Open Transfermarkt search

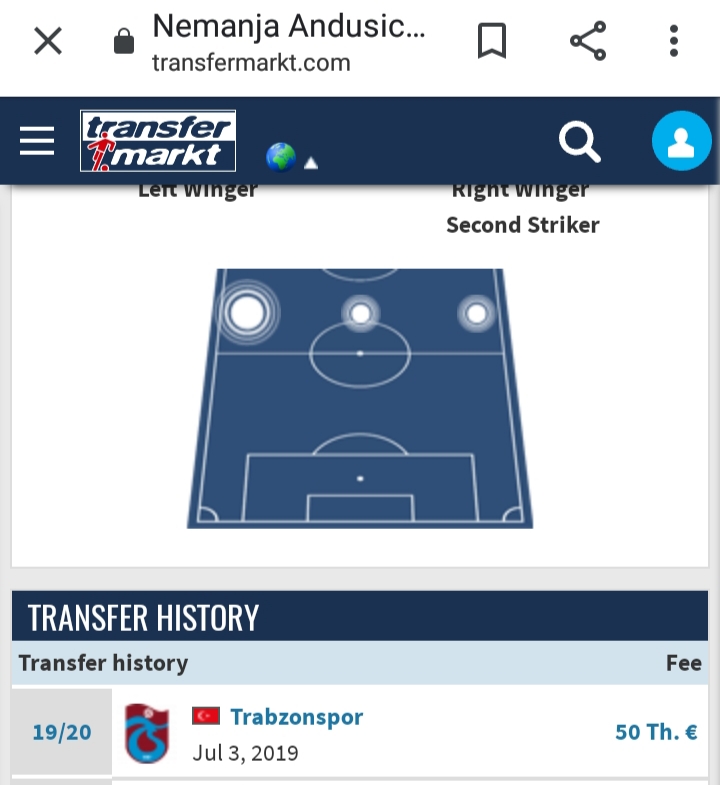(x=579, y=141)
